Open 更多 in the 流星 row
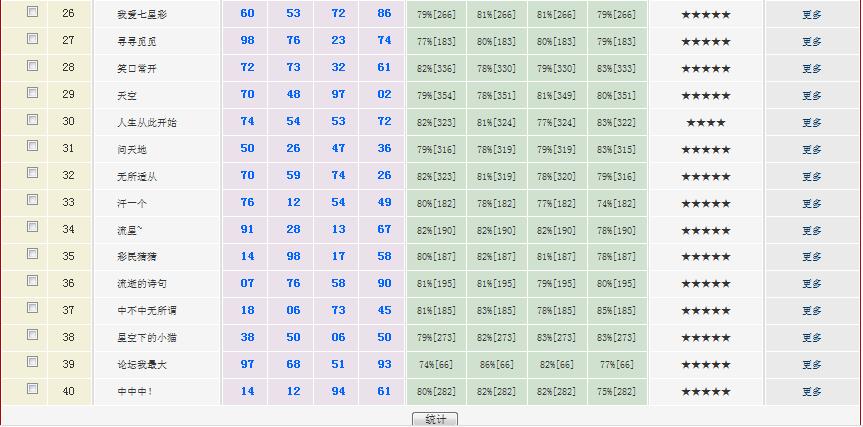The width and height of the screenshot is (863, 427). pyautogui.click(x=811, y=230)
